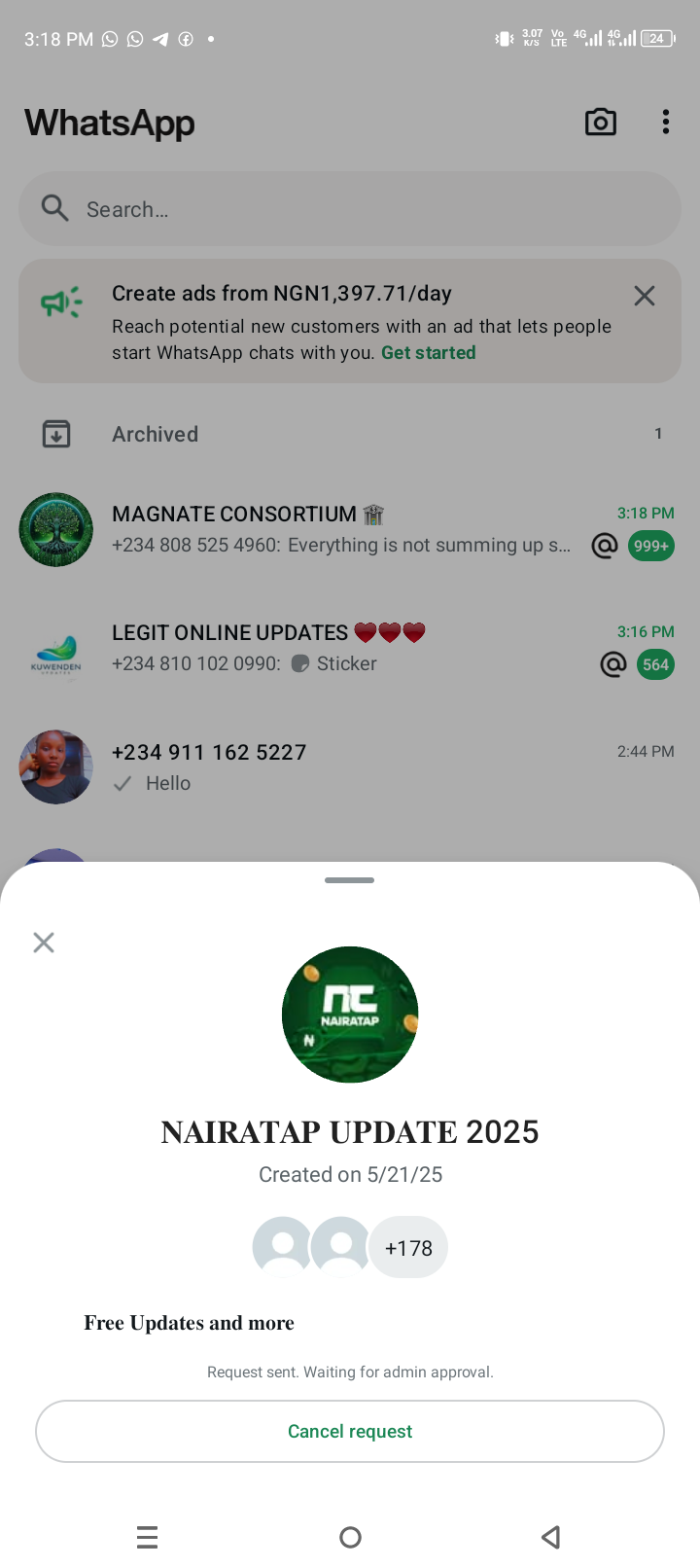The image size is (700, 1568).
Task: Tap the Get started link
Action: 428,353
